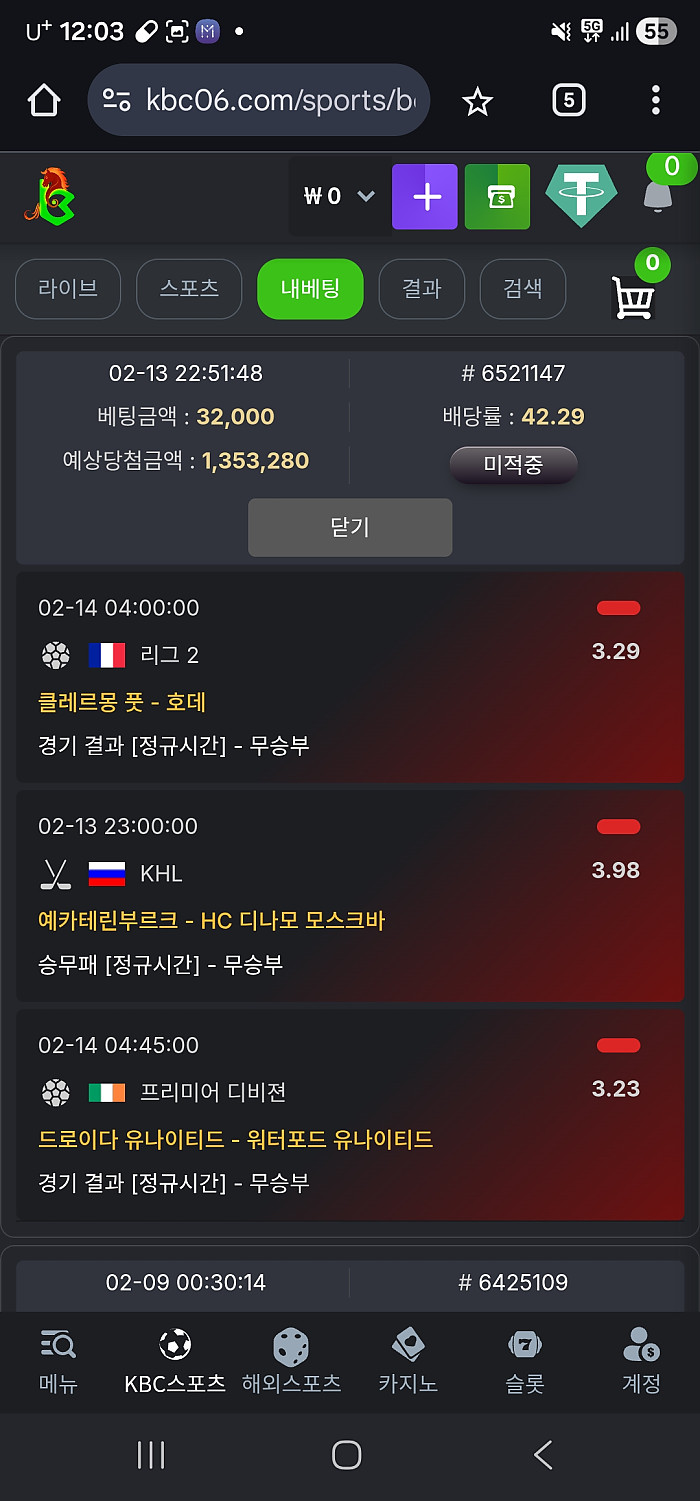Open the browser tab switcher
Viewport: 700px width, 1501px height.
[x=568, y=100]
